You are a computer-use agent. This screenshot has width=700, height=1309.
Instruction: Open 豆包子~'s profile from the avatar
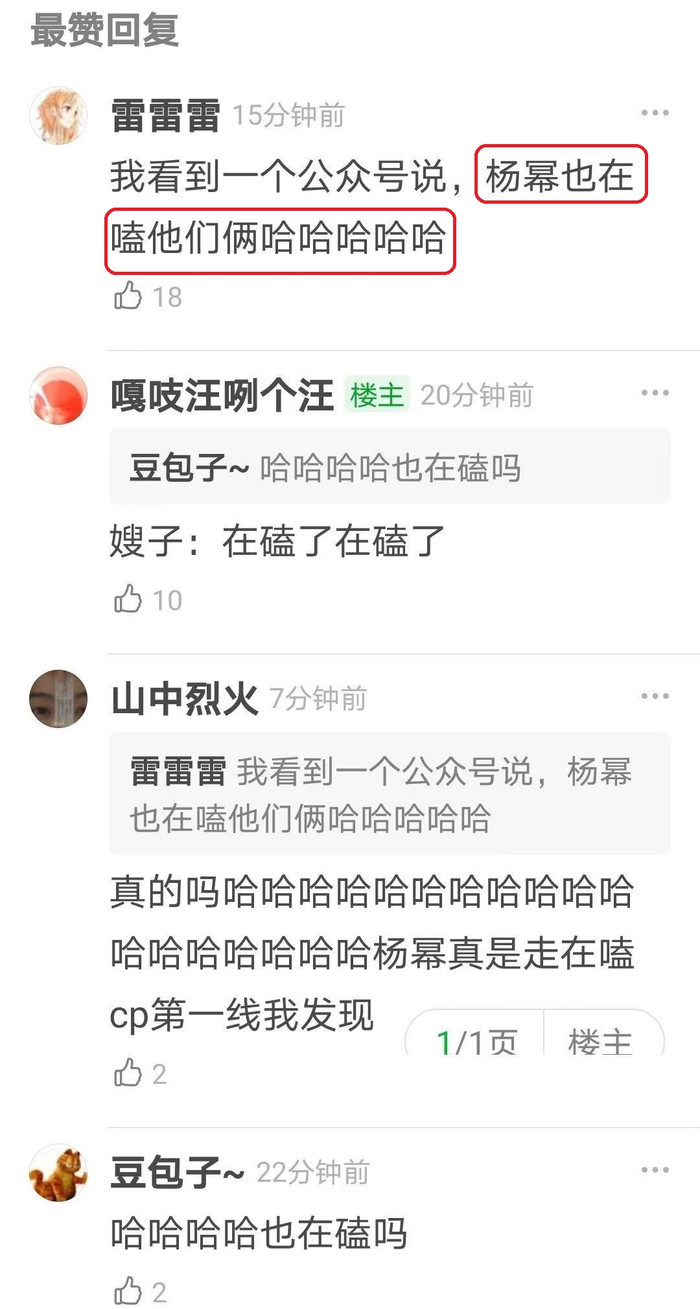[58, 1172]
